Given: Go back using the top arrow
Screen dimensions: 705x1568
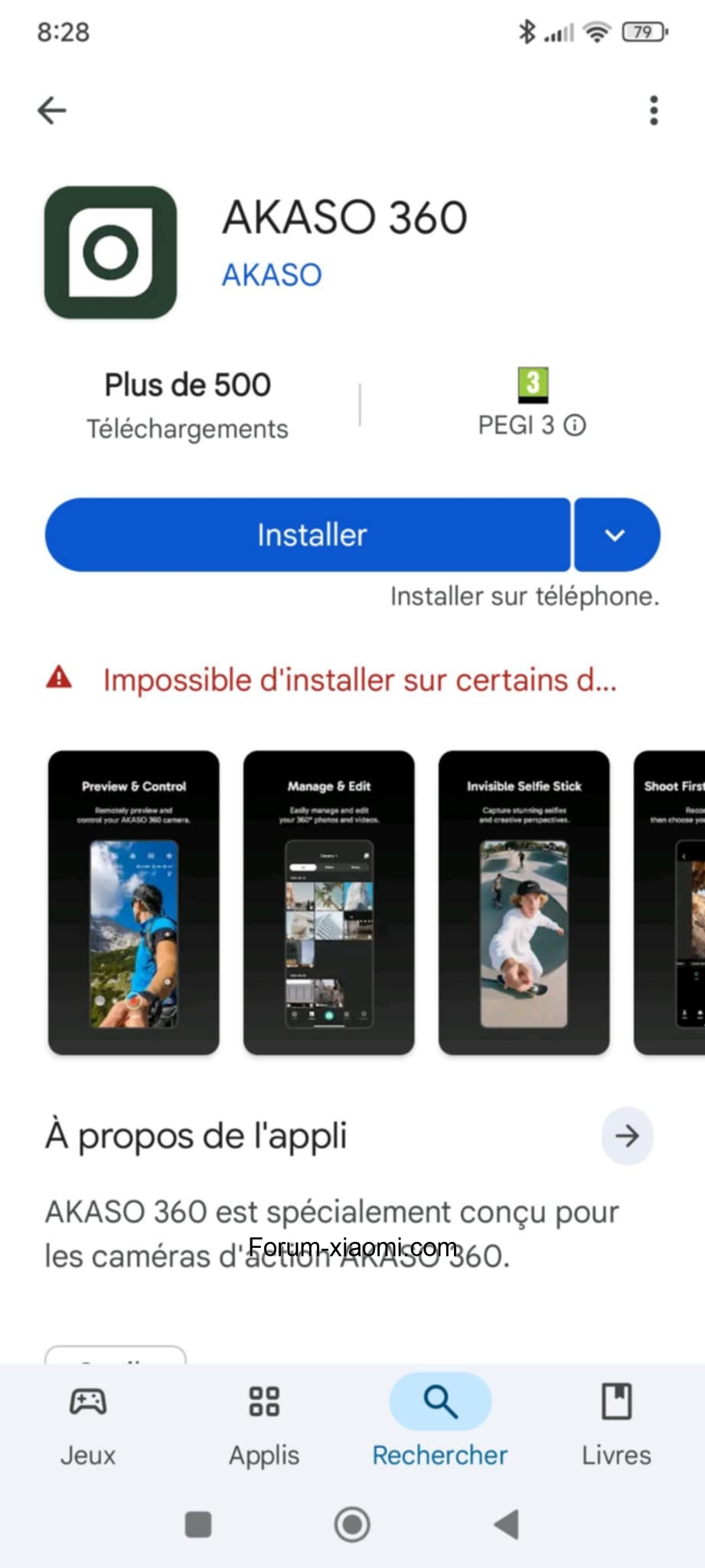Looking at the screenshot, I should point(52,110).
